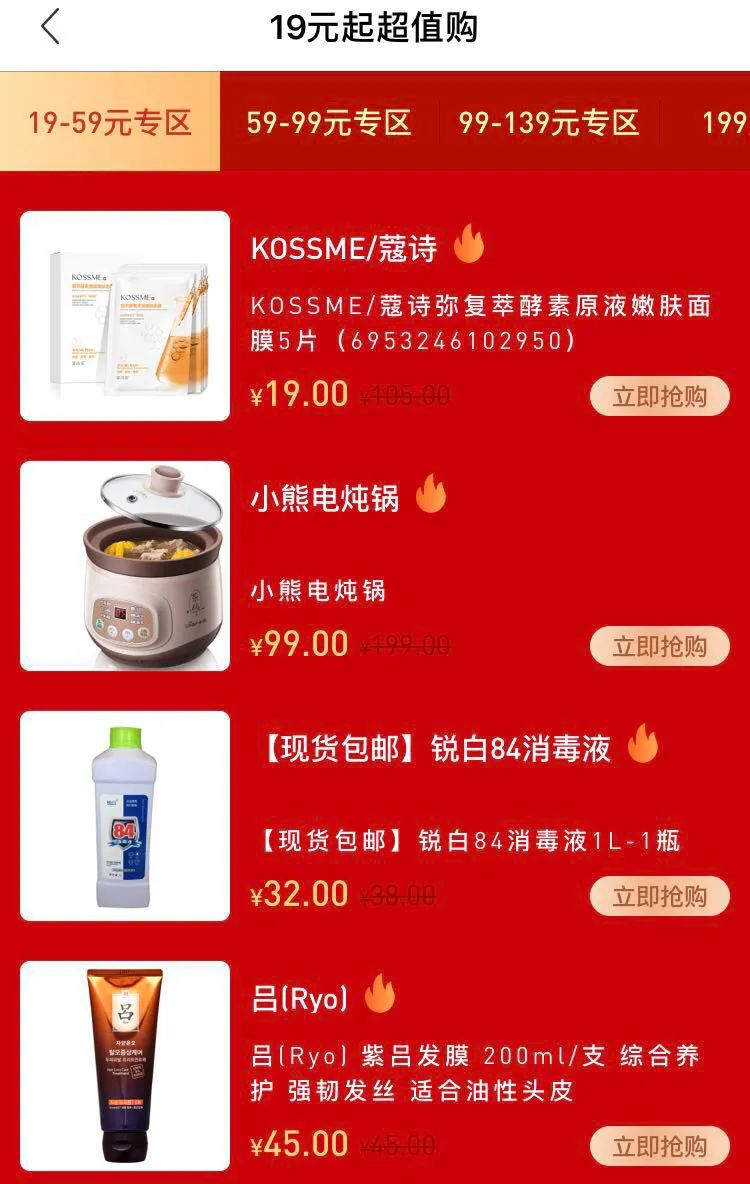View 吕(Ryo) 紫吕发膜 product image

(125, 1066)
